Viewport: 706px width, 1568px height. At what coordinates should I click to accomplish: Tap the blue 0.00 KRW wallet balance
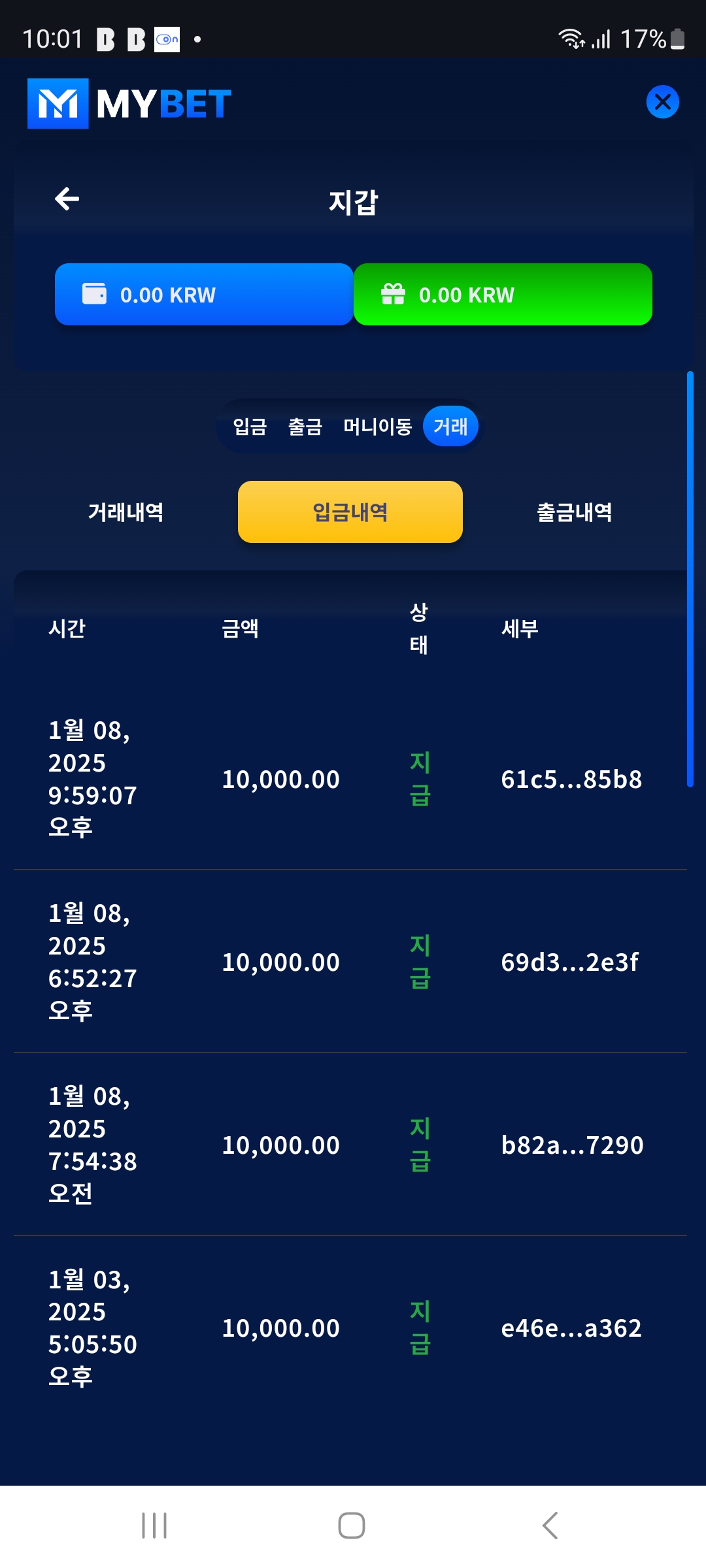[x=204, y=295]
